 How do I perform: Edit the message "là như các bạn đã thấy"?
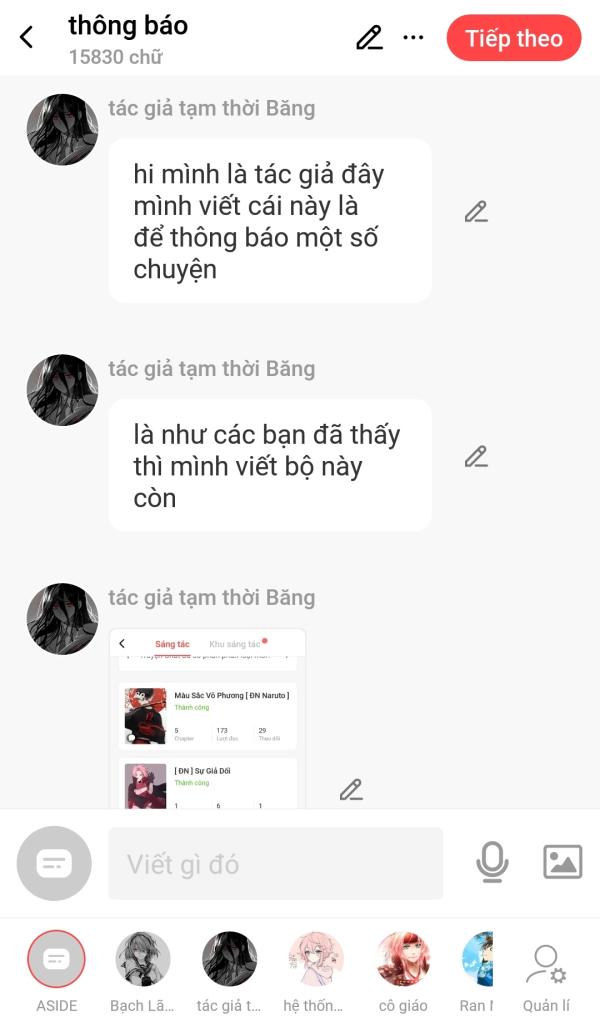(x=476, y=457)
